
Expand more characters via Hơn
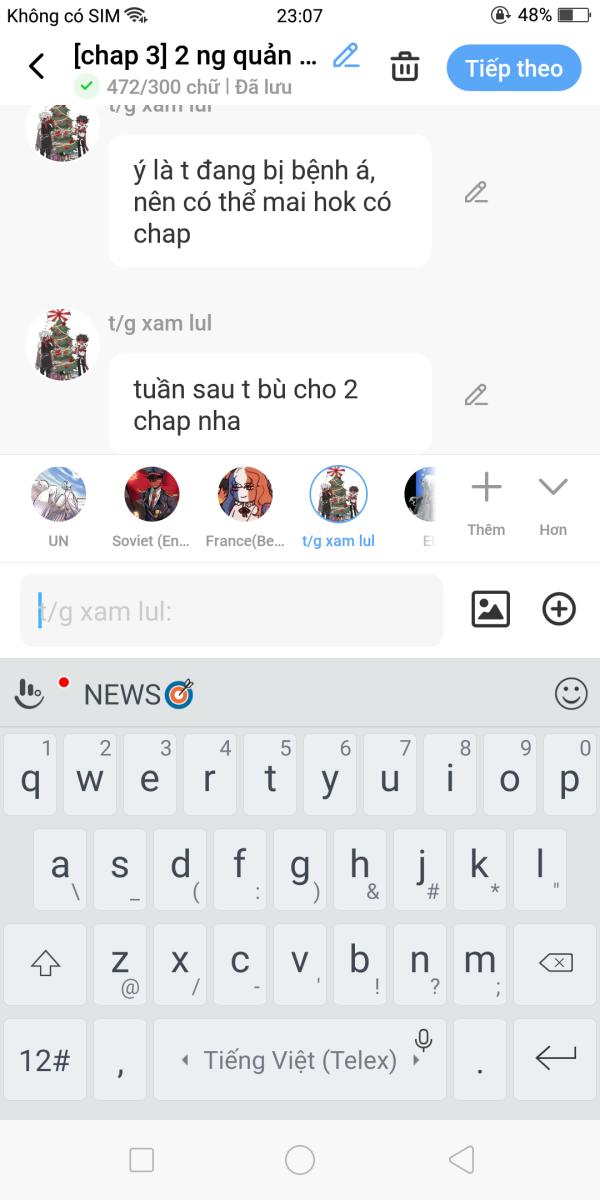(553, 503)
